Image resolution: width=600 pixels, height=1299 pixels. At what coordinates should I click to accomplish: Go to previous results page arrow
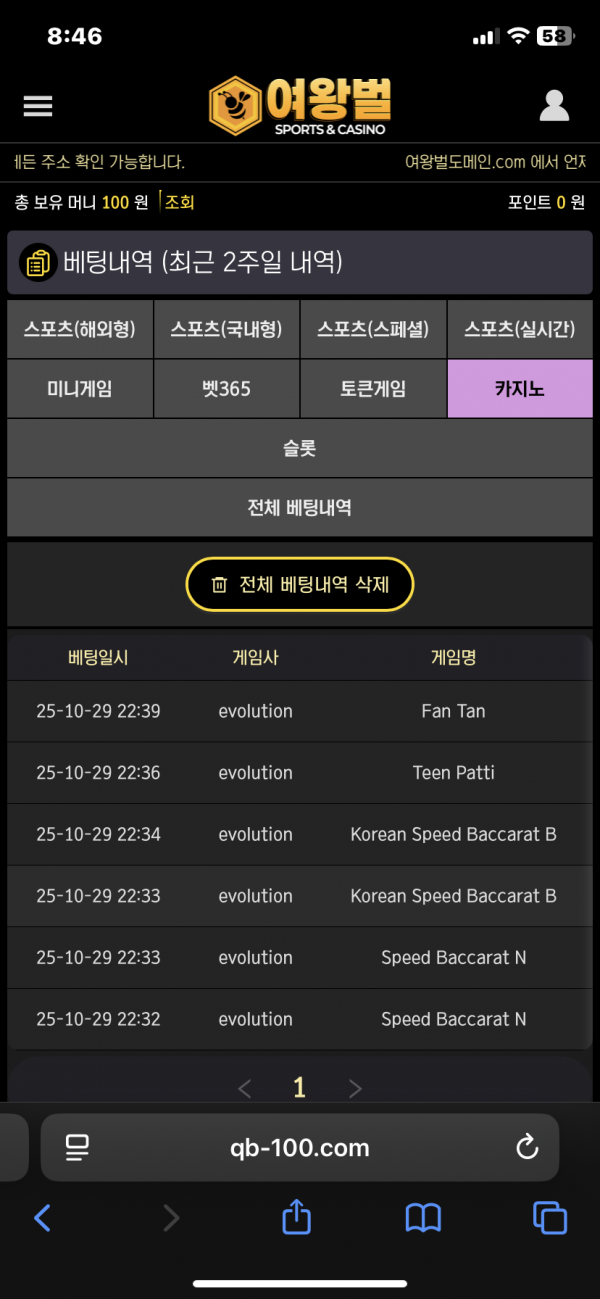(x=245, y=1088)
